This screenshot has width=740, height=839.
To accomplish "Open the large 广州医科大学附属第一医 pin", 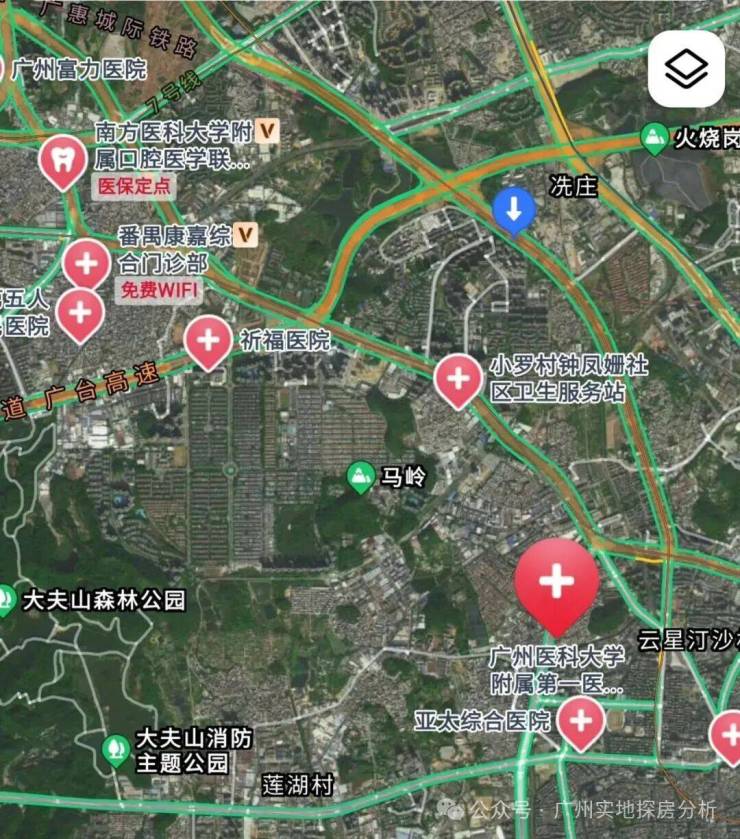I will (557, 582).
